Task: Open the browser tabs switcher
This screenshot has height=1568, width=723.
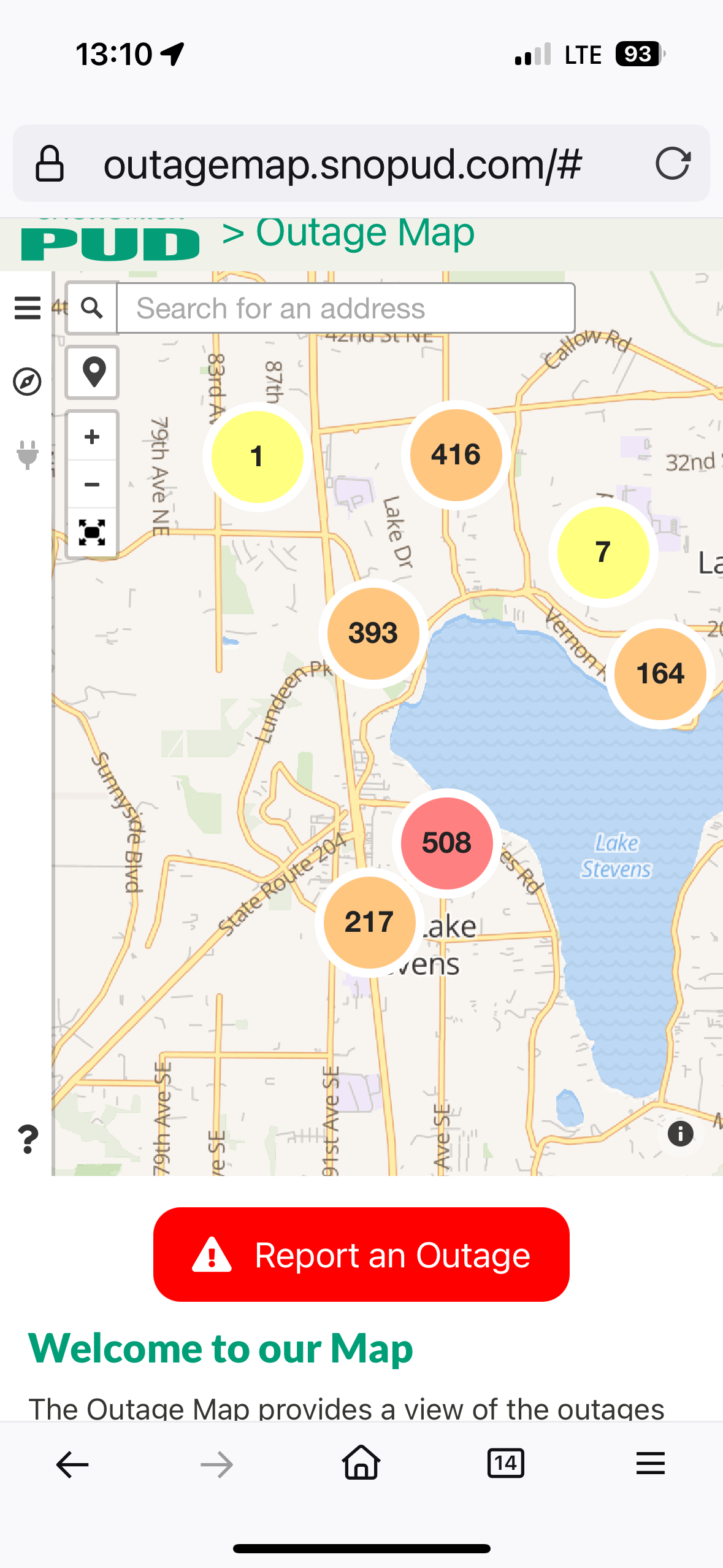Action: tap(505, 1464)
